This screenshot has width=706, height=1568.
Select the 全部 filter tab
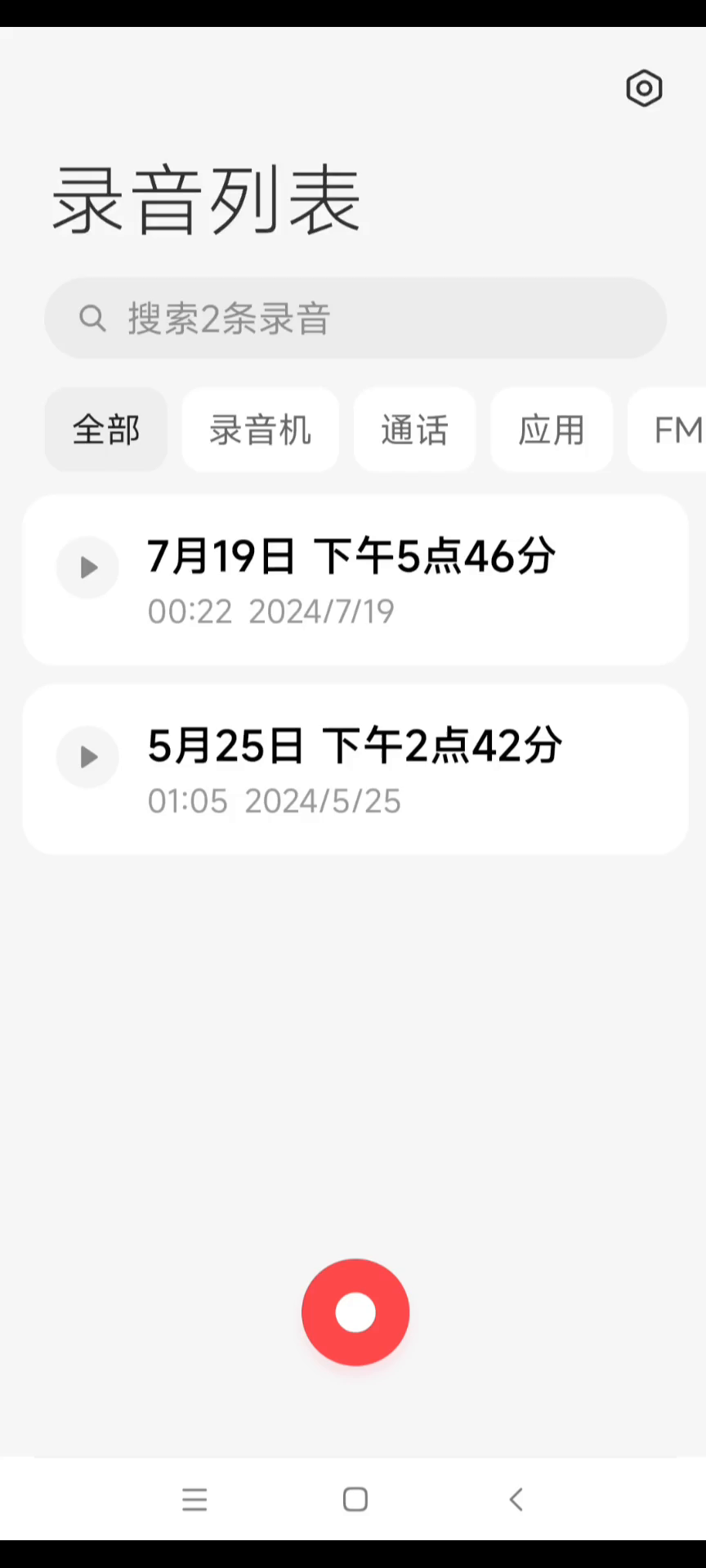point(106,430)
